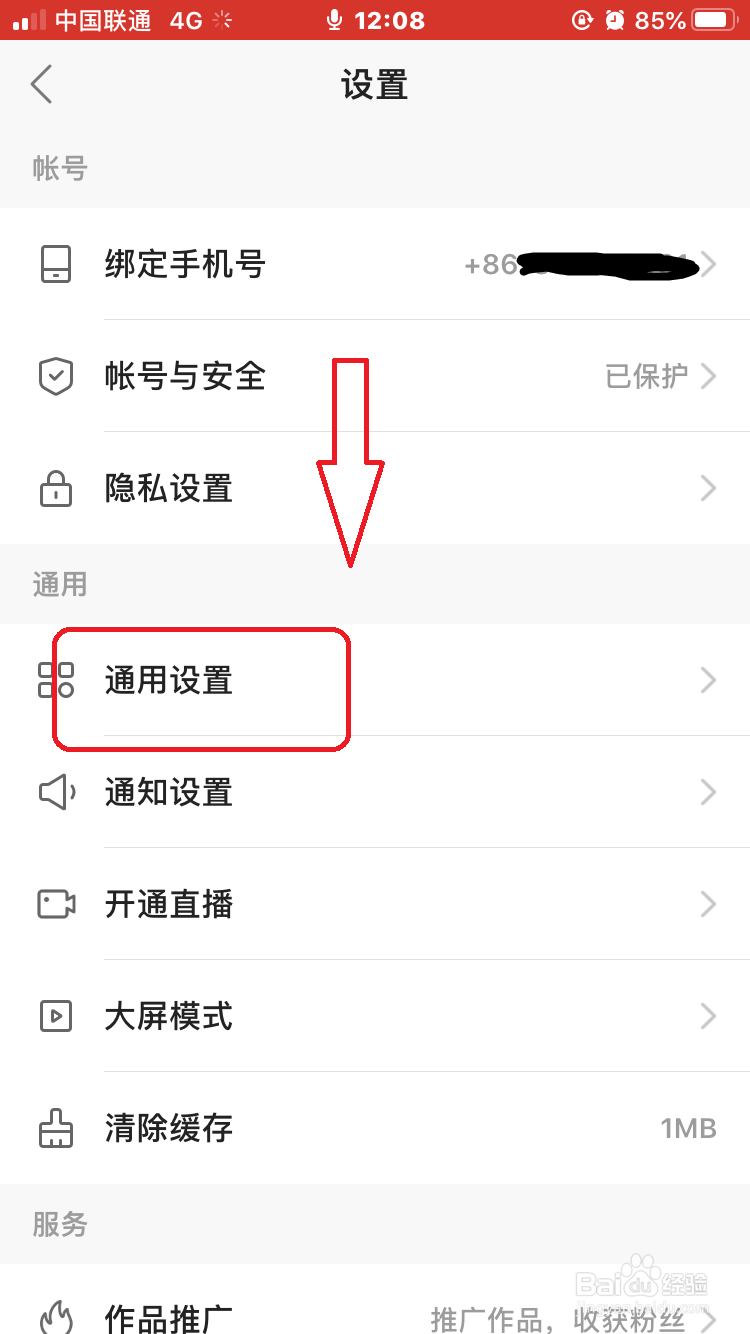The height and width of the screenshot is (1334, 750).
Task: Click the grid icon next to 通用设置
Action: coord(57,680)
